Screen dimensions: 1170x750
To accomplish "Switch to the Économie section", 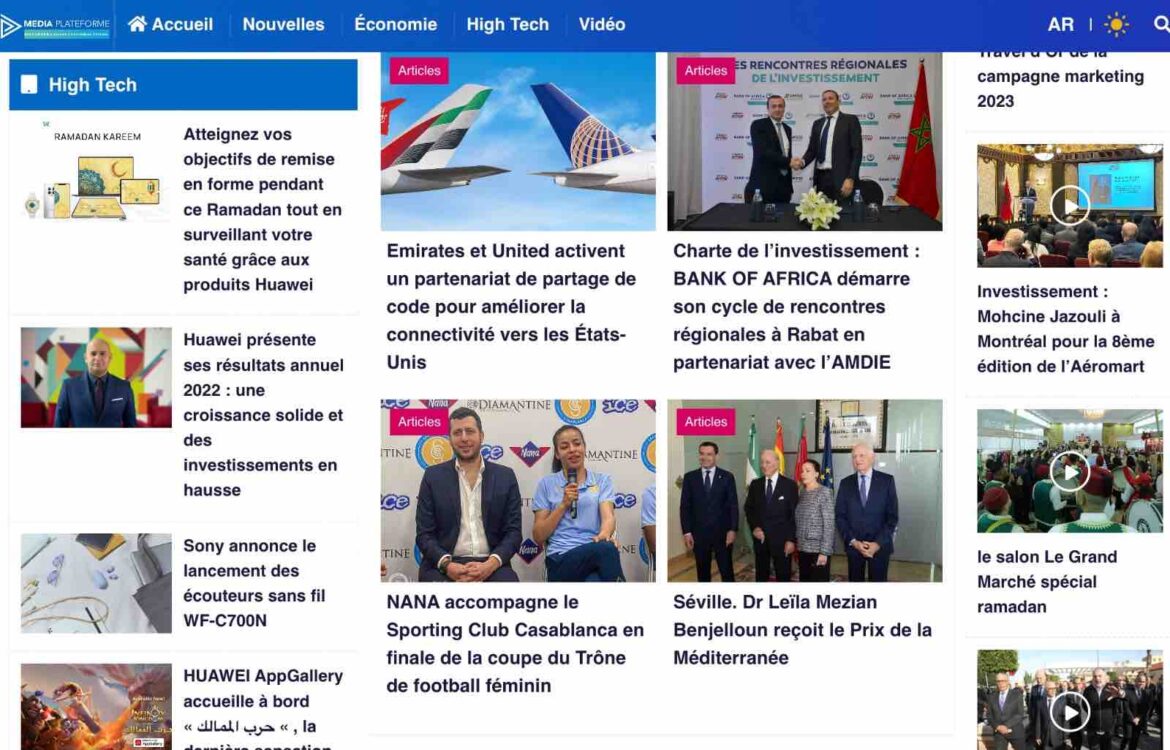I will click(395, 24).
